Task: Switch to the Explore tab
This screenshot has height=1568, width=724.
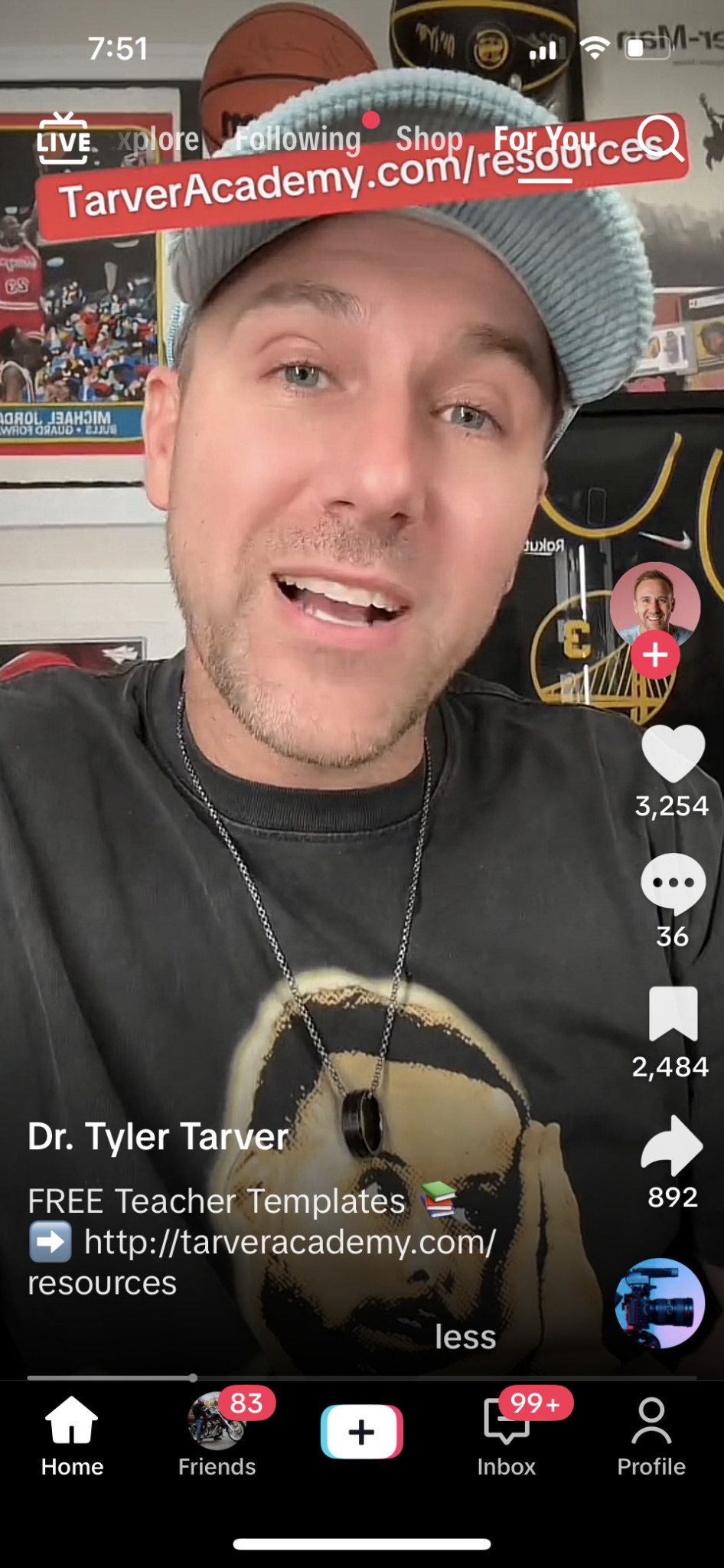Action: coord(158,139)
